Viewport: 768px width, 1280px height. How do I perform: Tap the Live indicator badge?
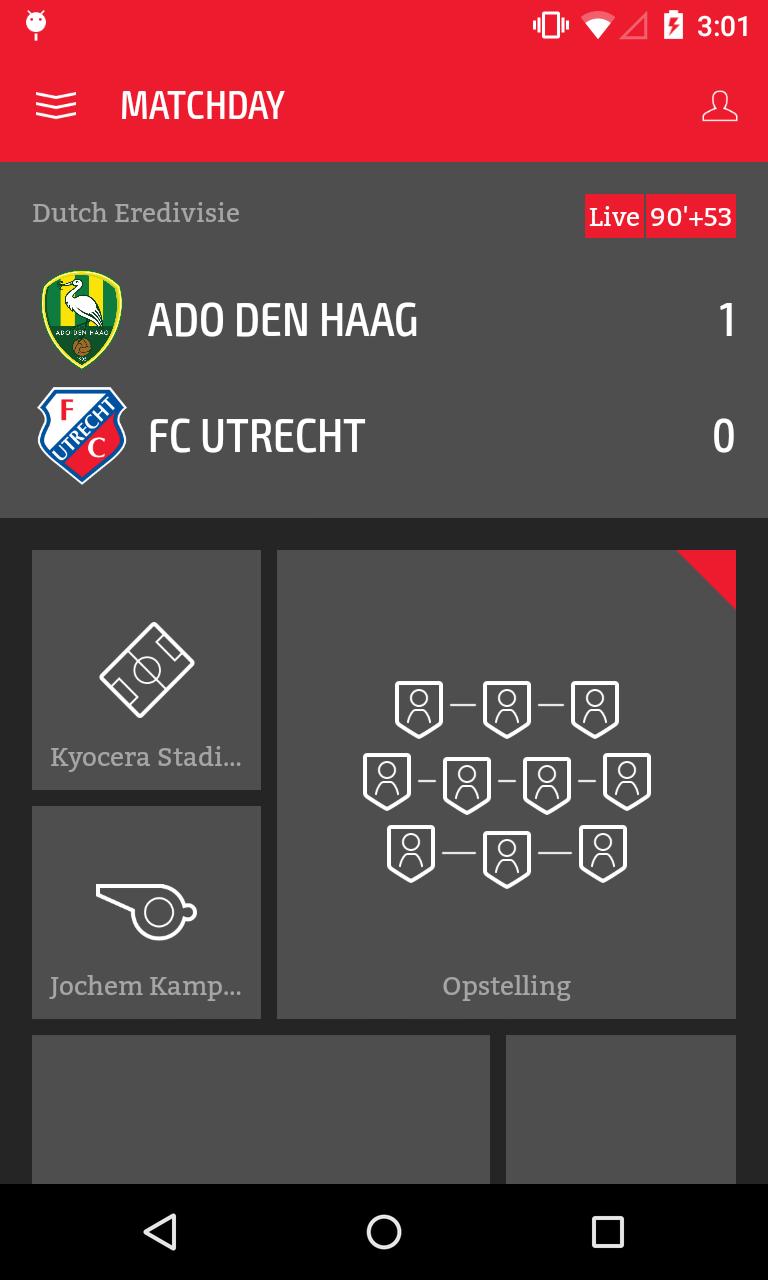(613, 216)
